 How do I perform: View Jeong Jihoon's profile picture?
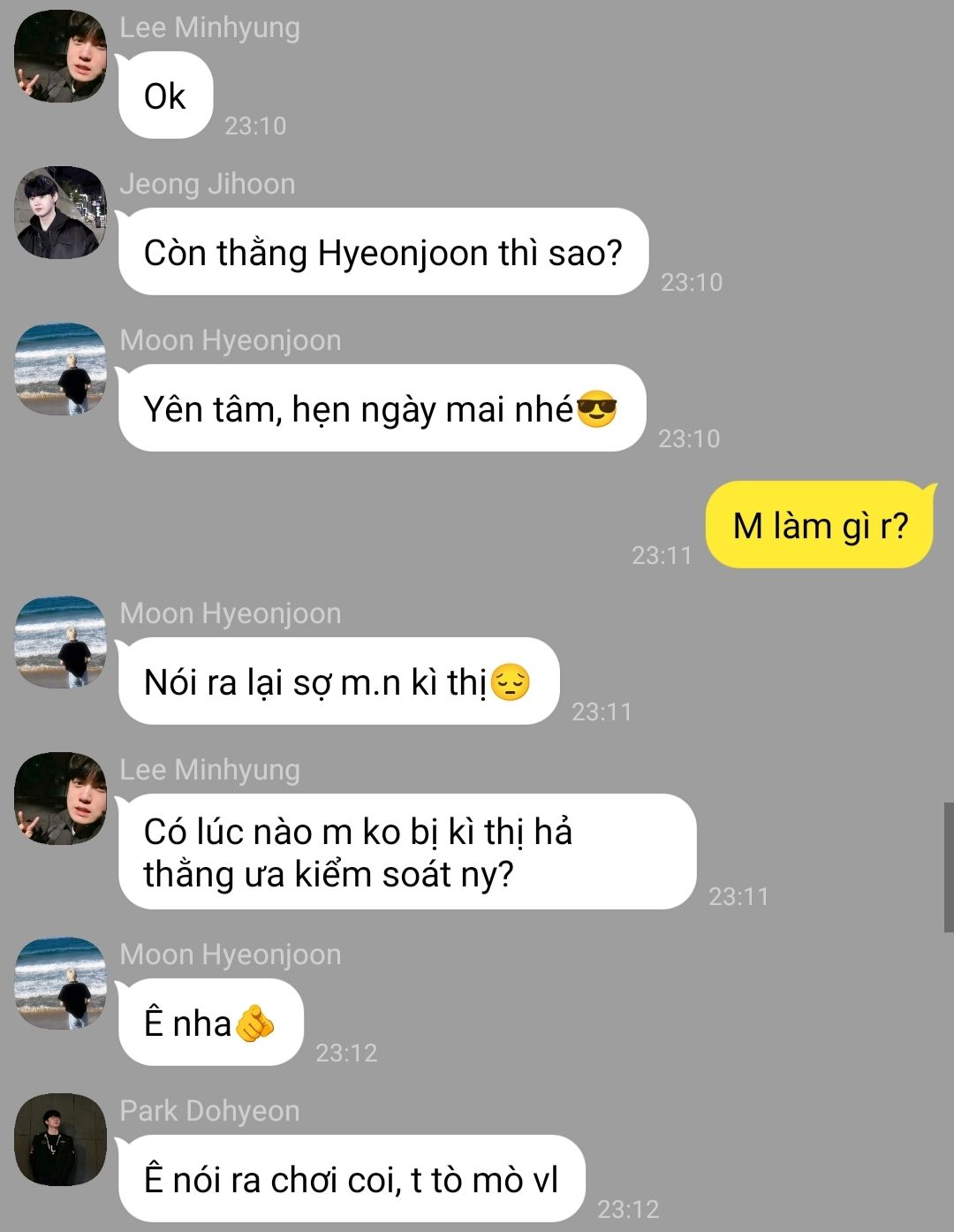tap(60, 212)
